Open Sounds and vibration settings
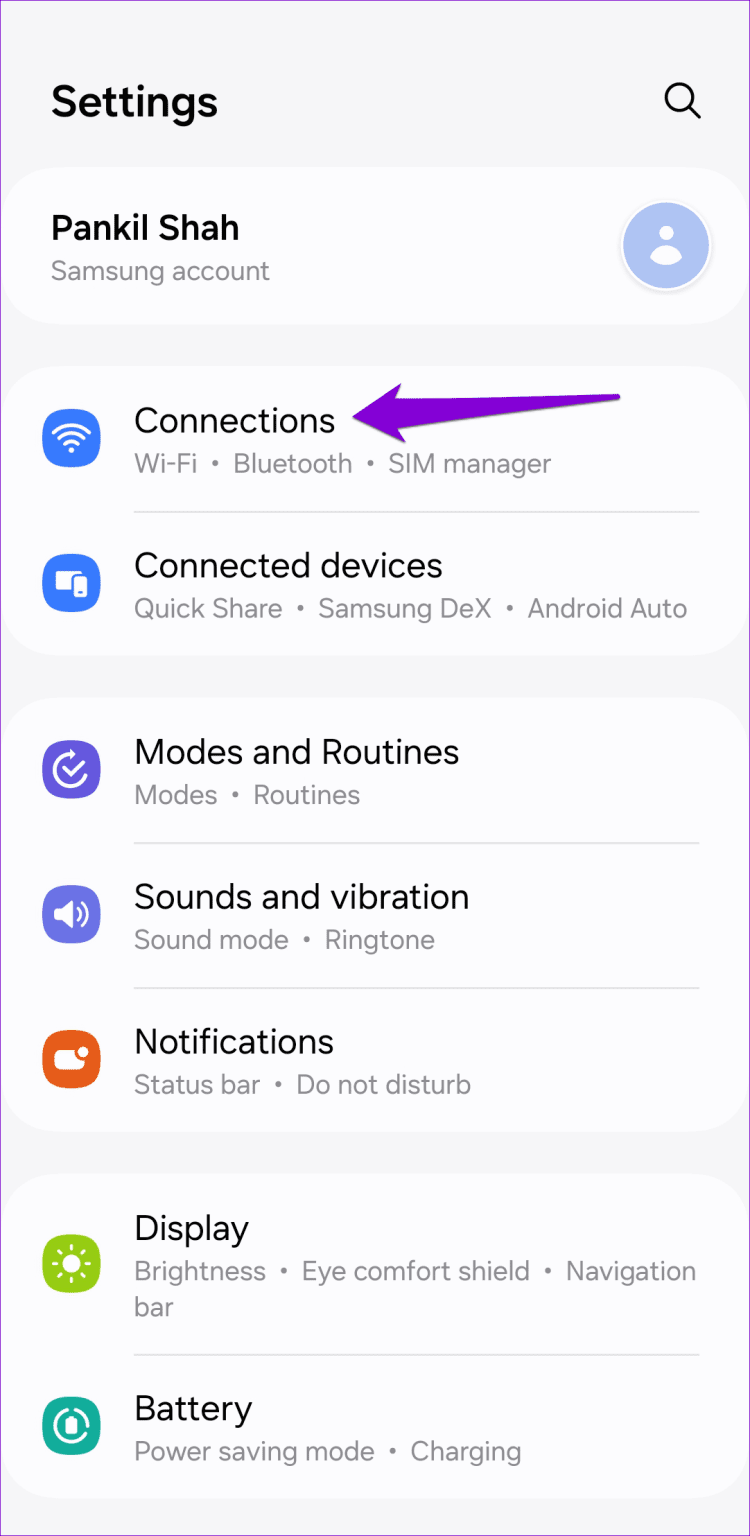Viewport: 750px width, 1536px height. [301, 896]
